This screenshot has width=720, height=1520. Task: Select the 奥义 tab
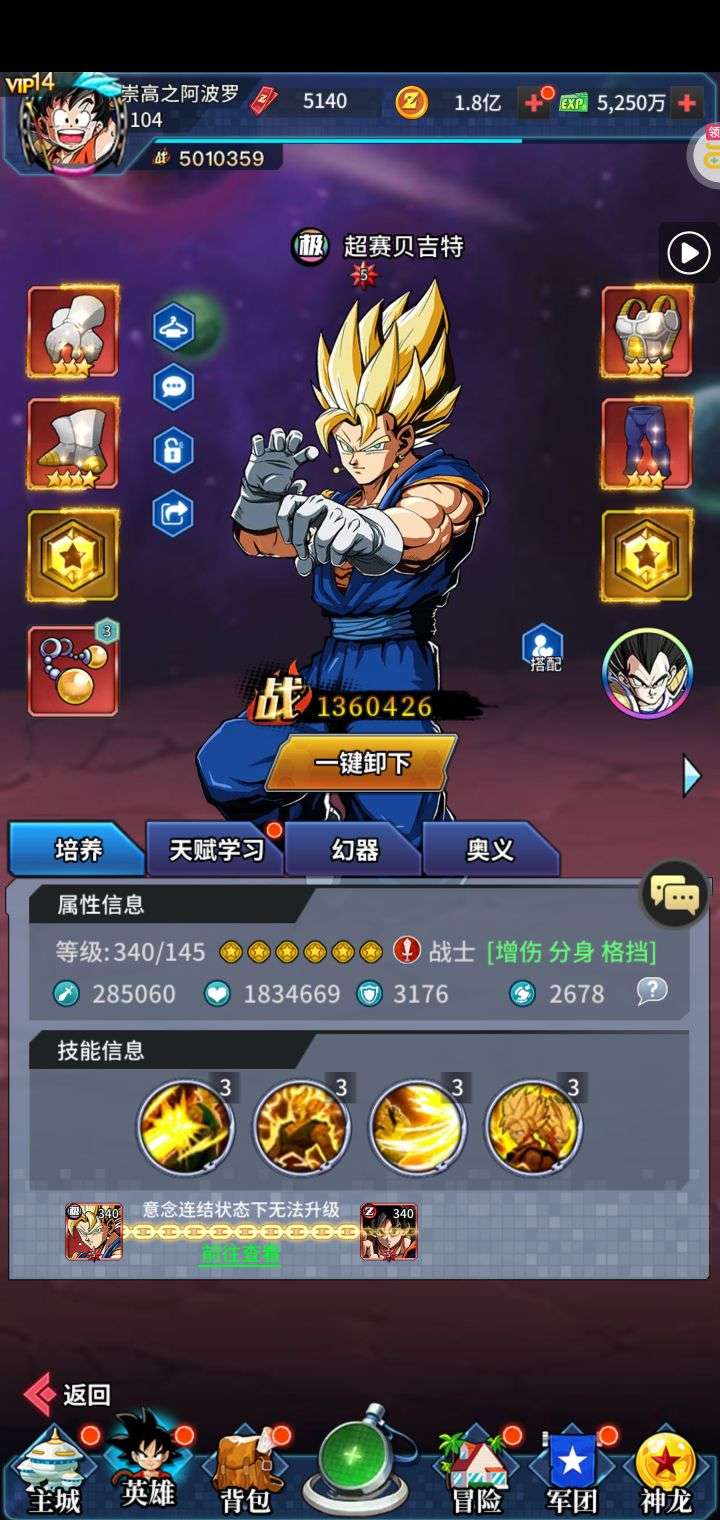[x=490, y=850]
